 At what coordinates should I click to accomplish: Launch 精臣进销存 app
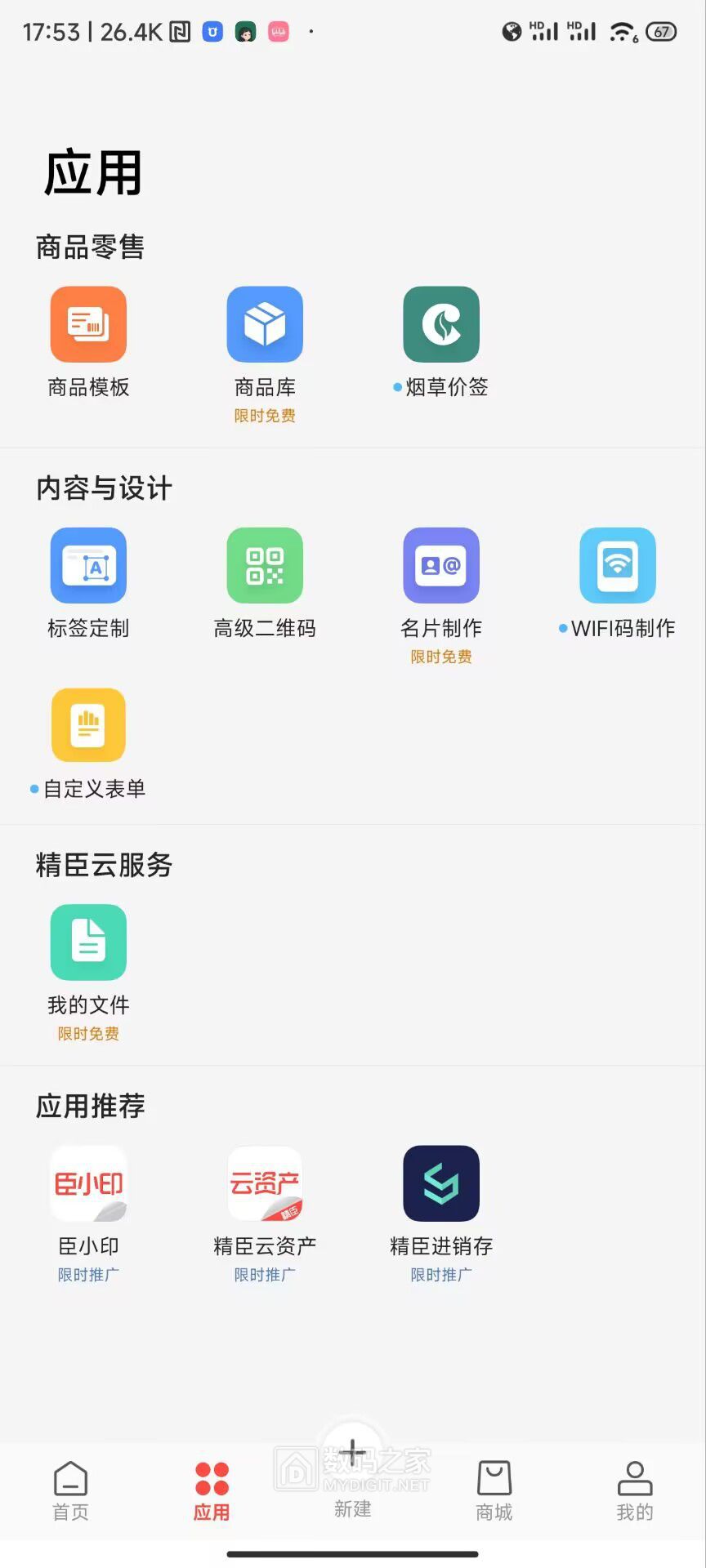pos(441,1183)
